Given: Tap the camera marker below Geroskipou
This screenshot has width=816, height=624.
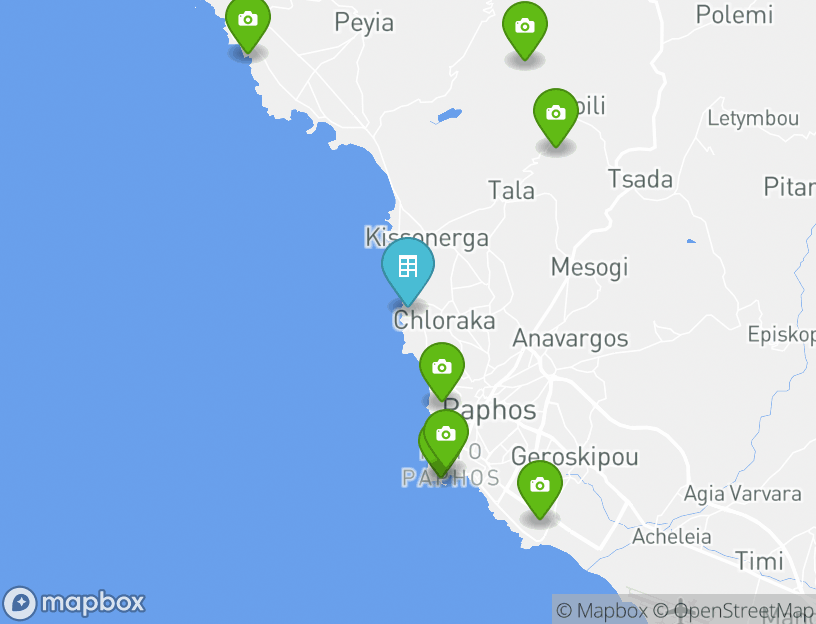Looking at the screenshot, I should 540,486.
